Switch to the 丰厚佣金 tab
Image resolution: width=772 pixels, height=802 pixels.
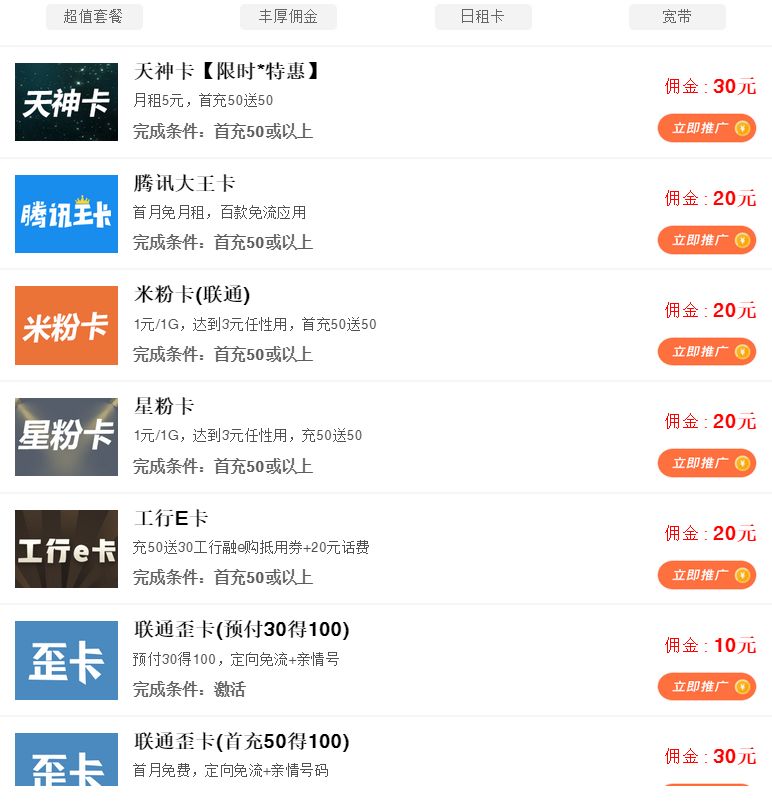288,17
